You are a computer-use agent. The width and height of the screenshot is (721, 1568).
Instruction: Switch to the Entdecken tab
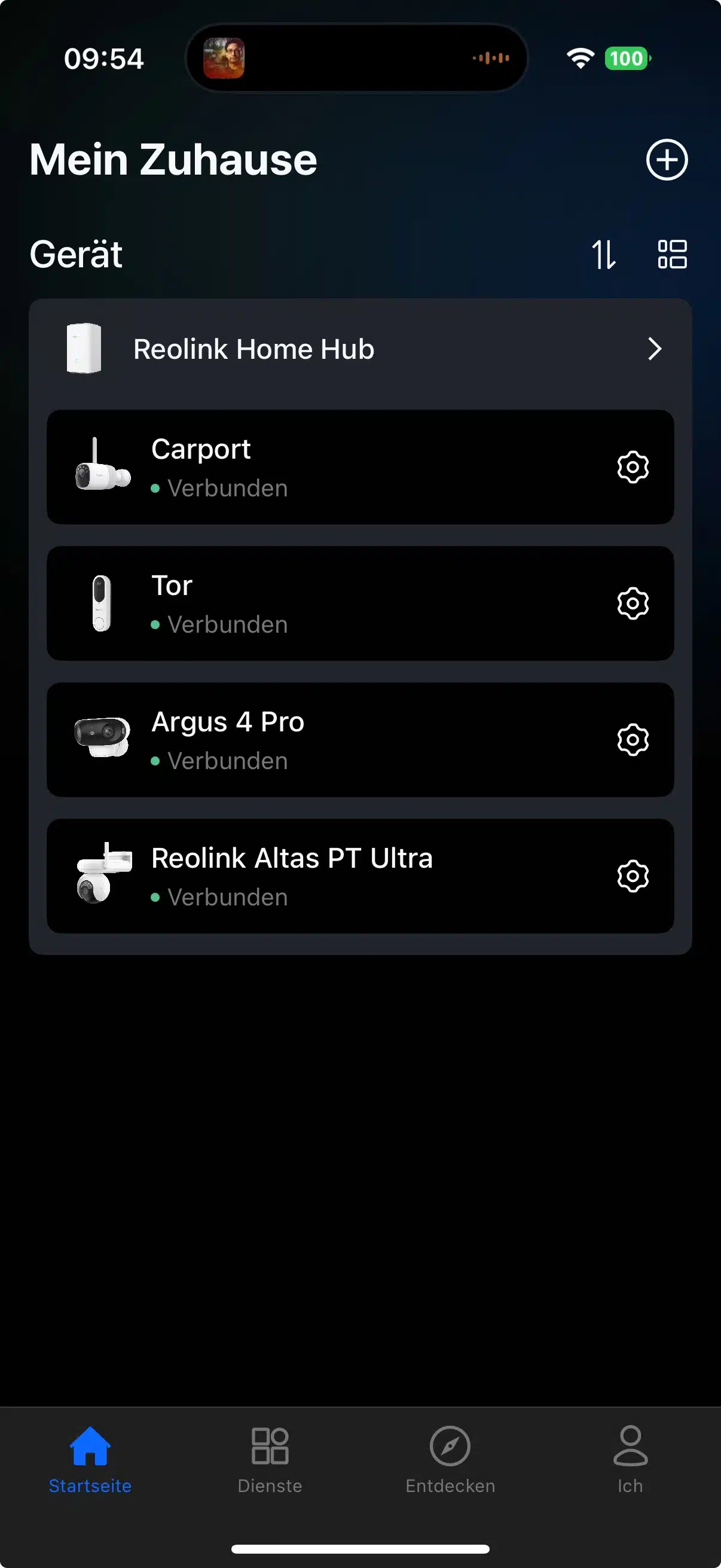click(x=450, y=1460)
